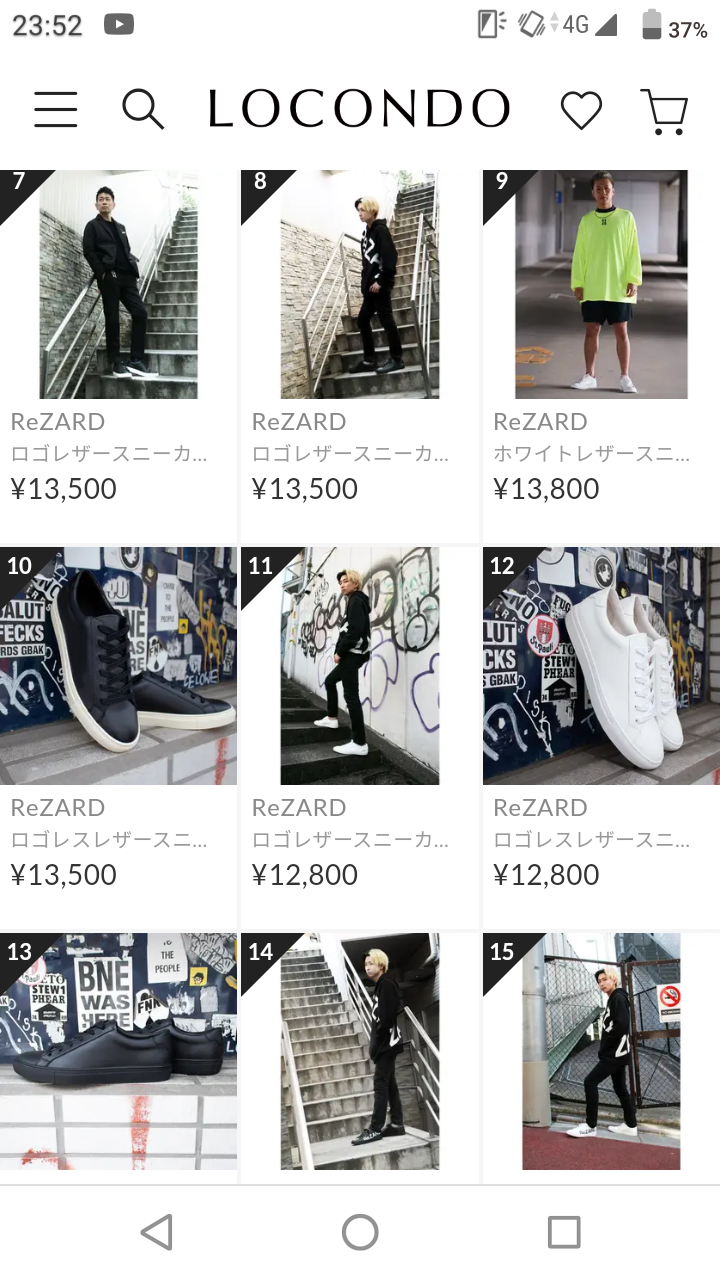
Task: View product ranked number 15
Action: point(601,1058)
